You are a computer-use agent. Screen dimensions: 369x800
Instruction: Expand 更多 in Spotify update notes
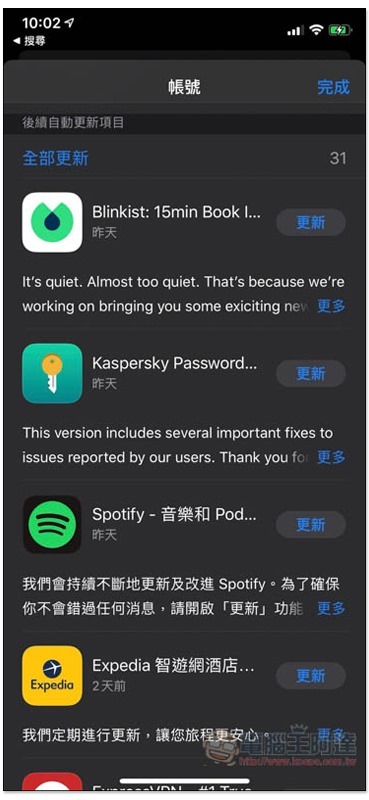[x=331, y=608]
